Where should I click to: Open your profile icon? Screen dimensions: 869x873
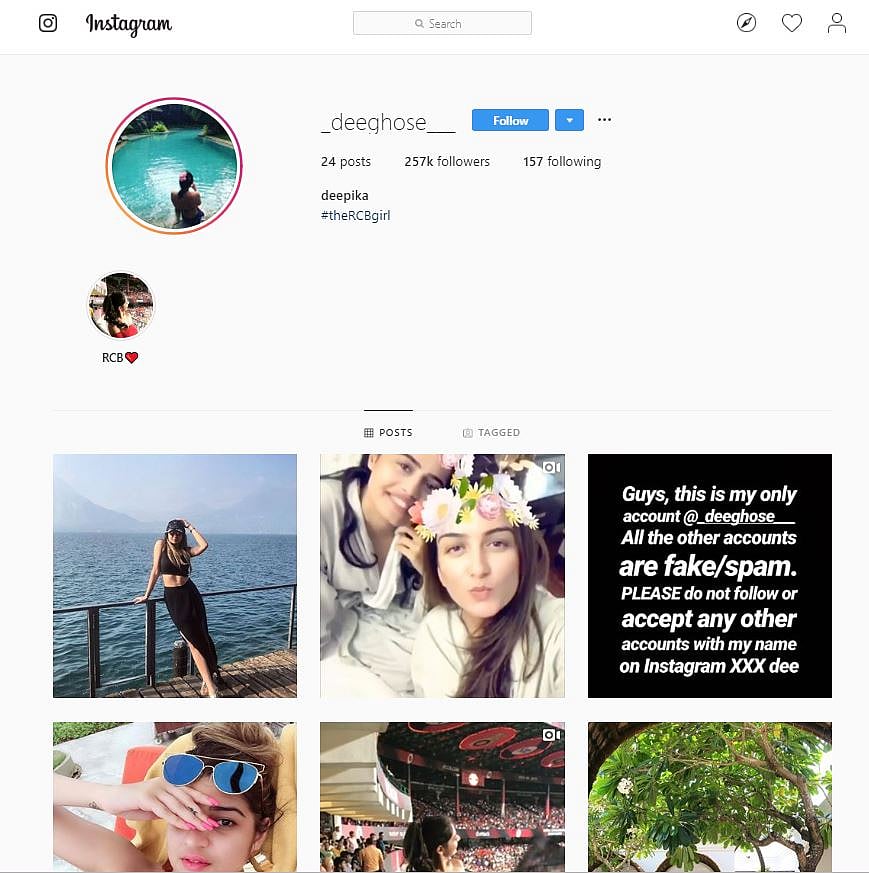[x=836, y=23]
